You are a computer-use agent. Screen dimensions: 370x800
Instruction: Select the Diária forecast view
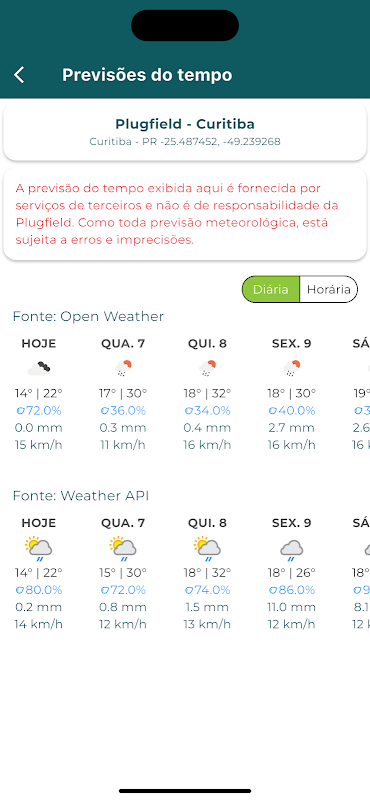(270, 290)
